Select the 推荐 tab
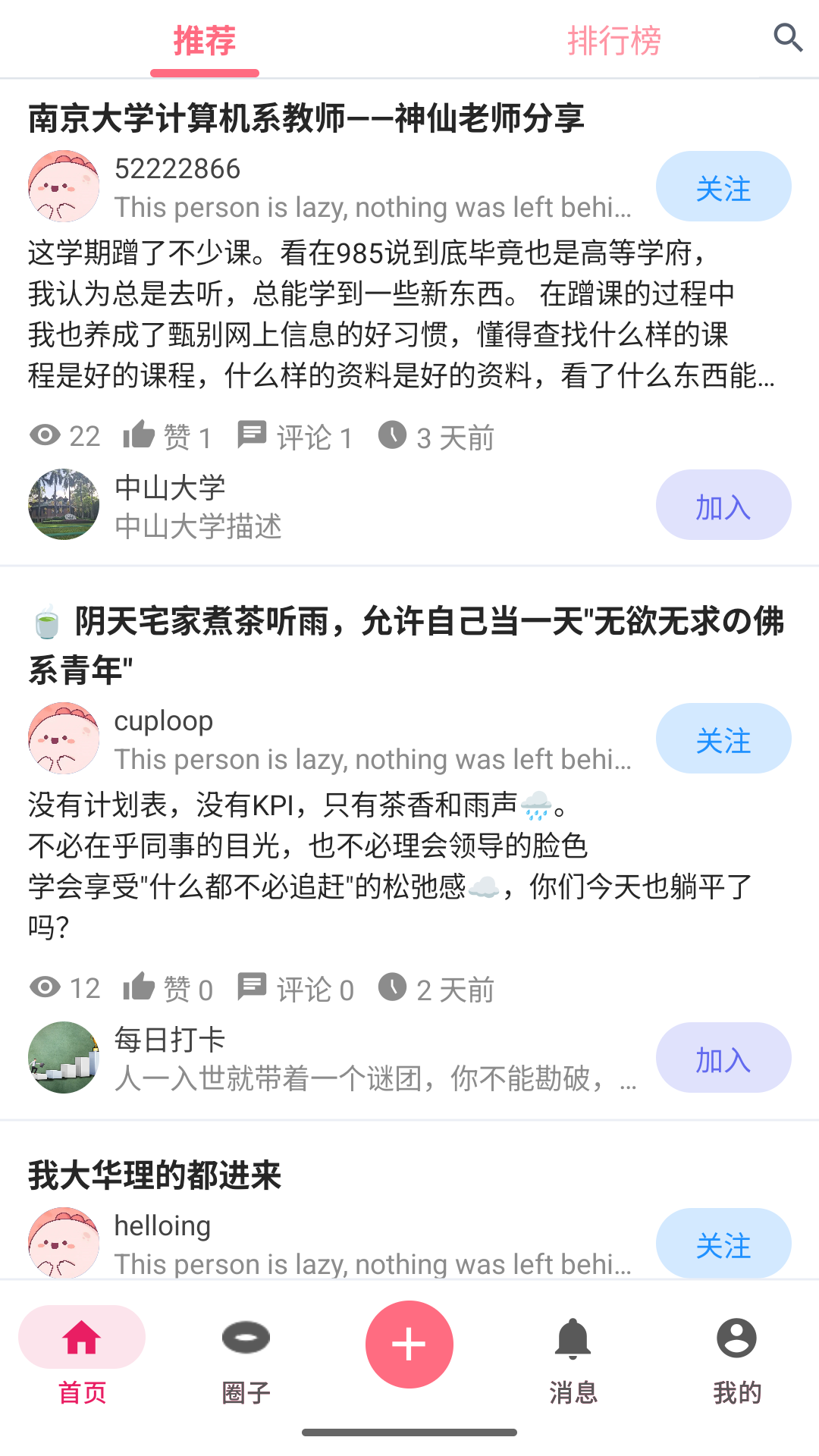The height and width of the screenshot is (1456, 819). coord(203,42)
